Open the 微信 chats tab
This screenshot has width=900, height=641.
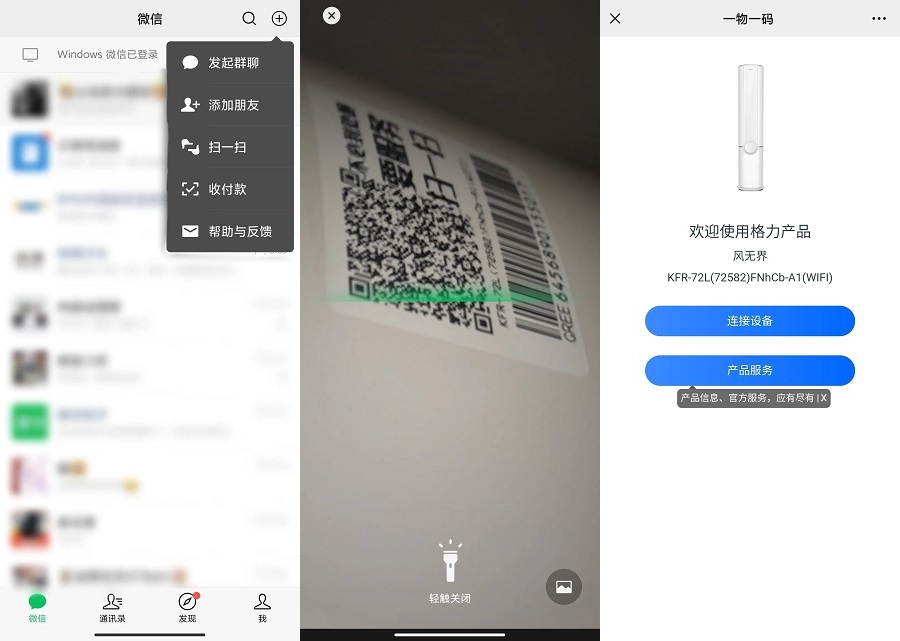[37, 607]
